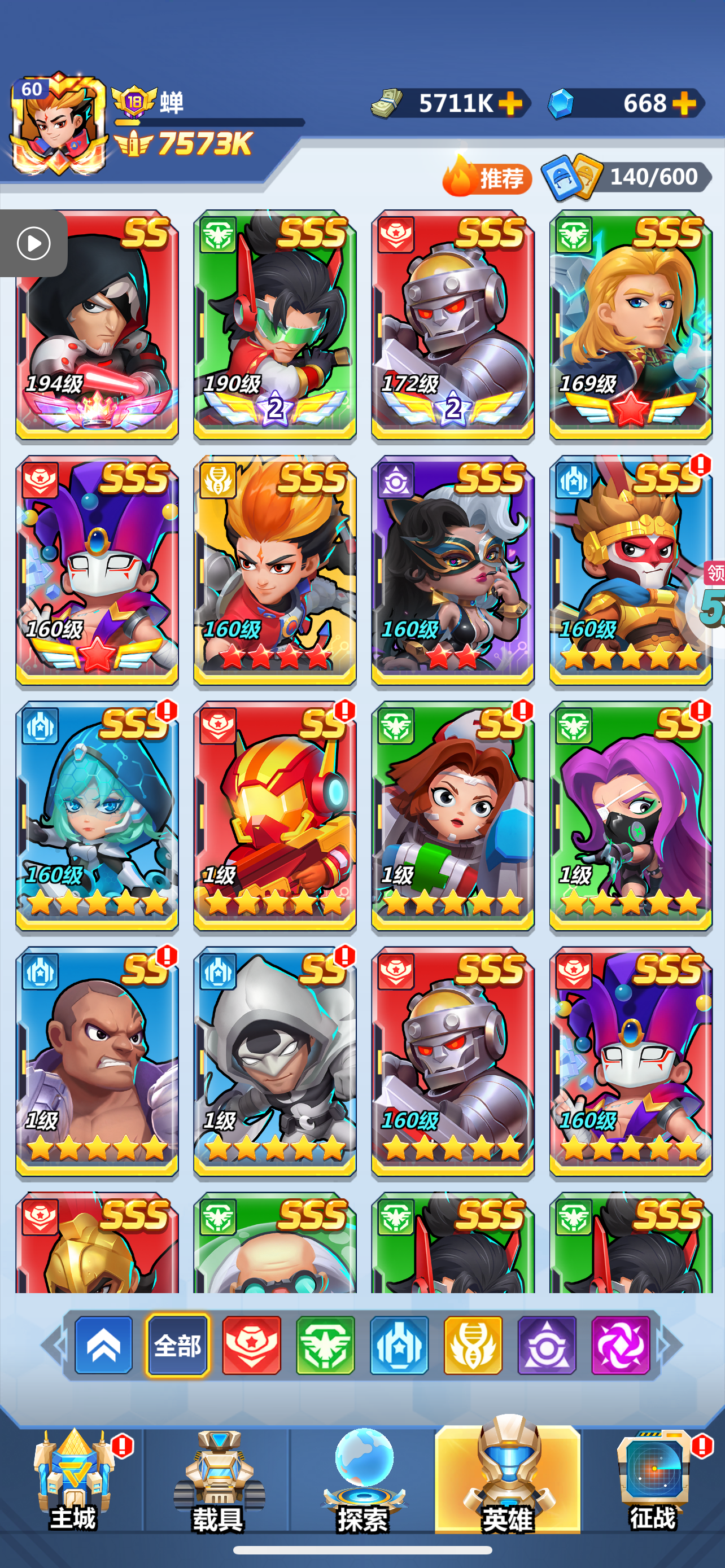Open the 征战 campaign tab
The width and height of the screenshot is (725, 1568).
pyautogui.click(x=653, y=1481)
